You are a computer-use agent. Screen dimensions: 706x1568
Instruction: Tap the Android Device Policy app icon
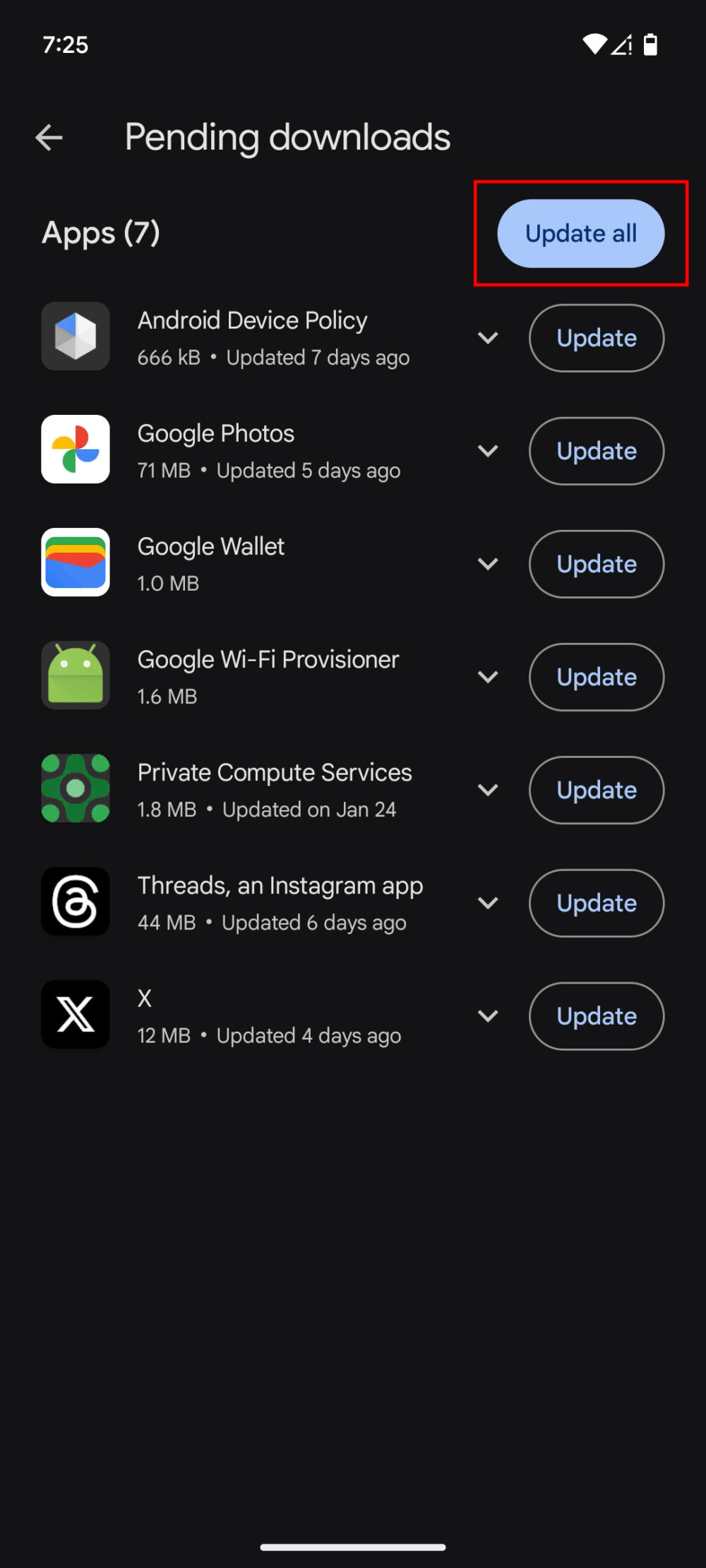(76, 337)
